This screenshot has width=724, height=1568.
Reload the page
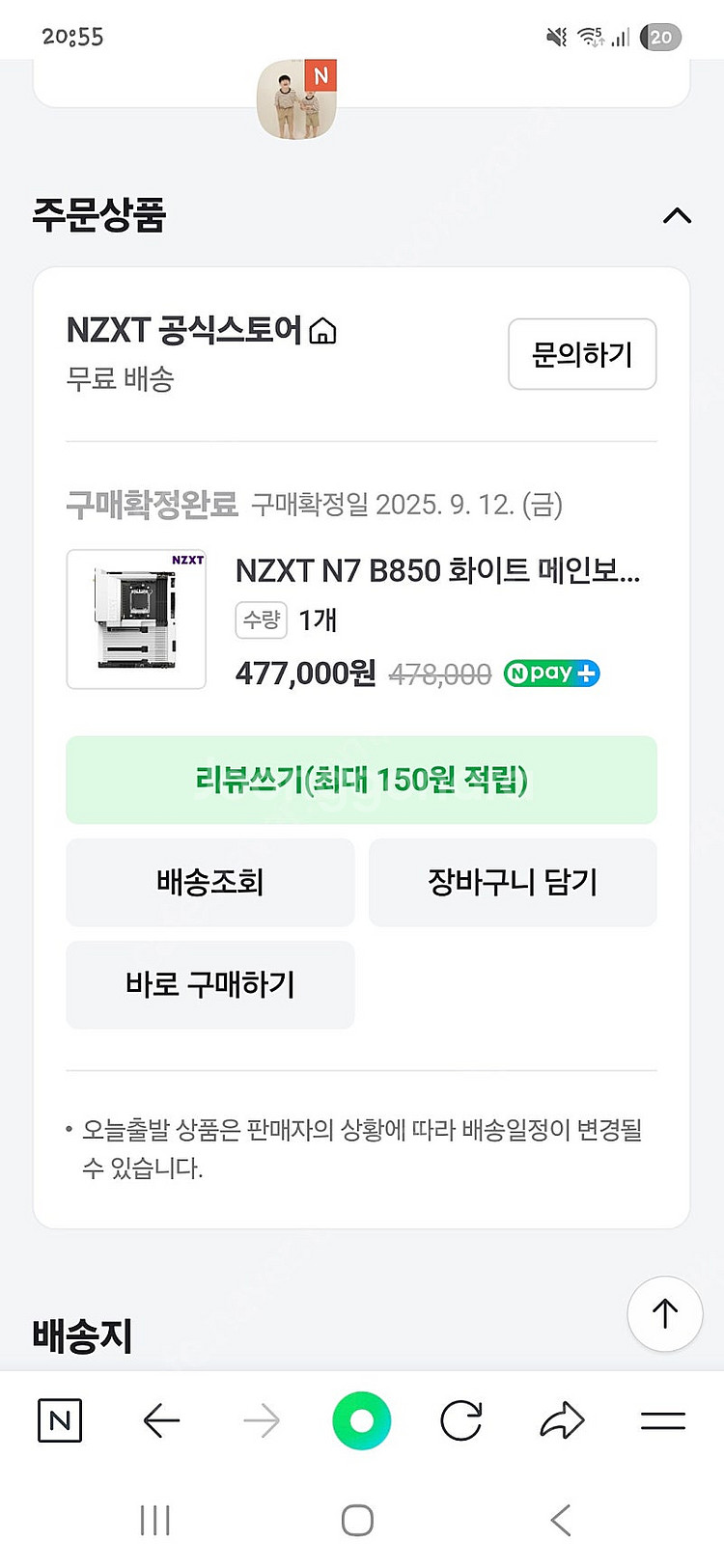click(x=461, y=1420)
